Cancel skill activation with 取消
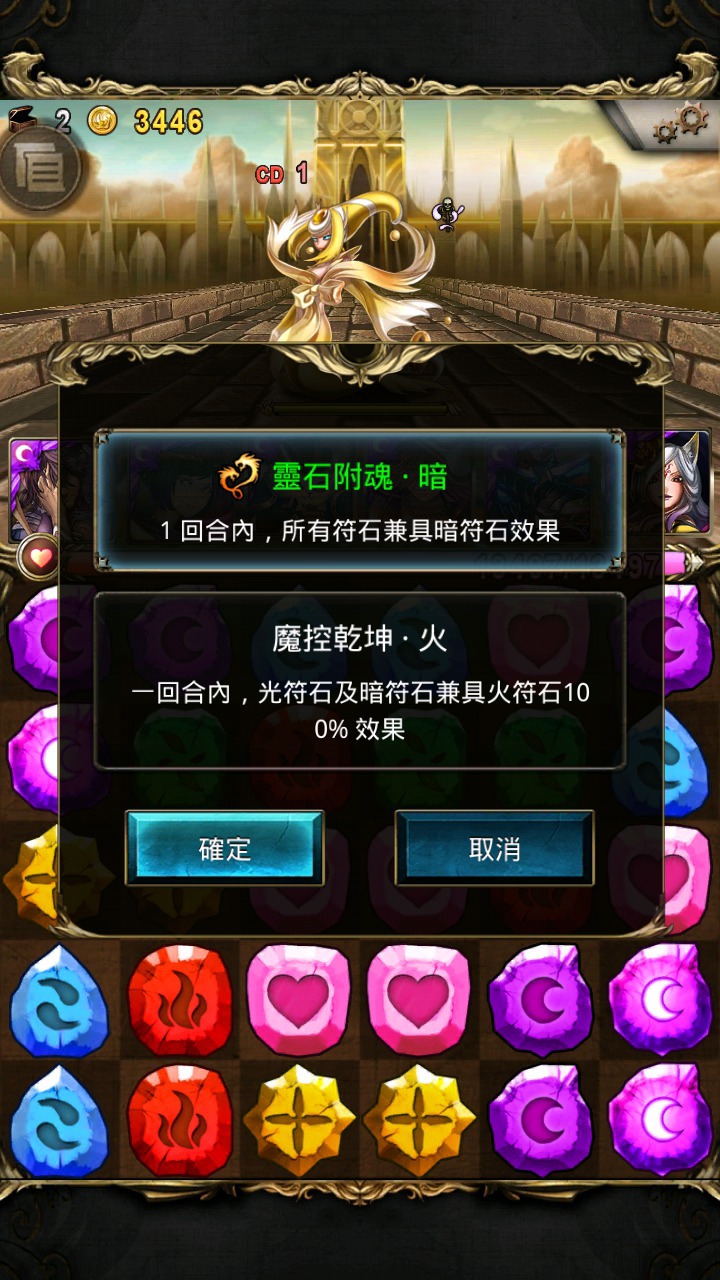The width and height of the screenshot is (720, 1280). click(494, 848)
